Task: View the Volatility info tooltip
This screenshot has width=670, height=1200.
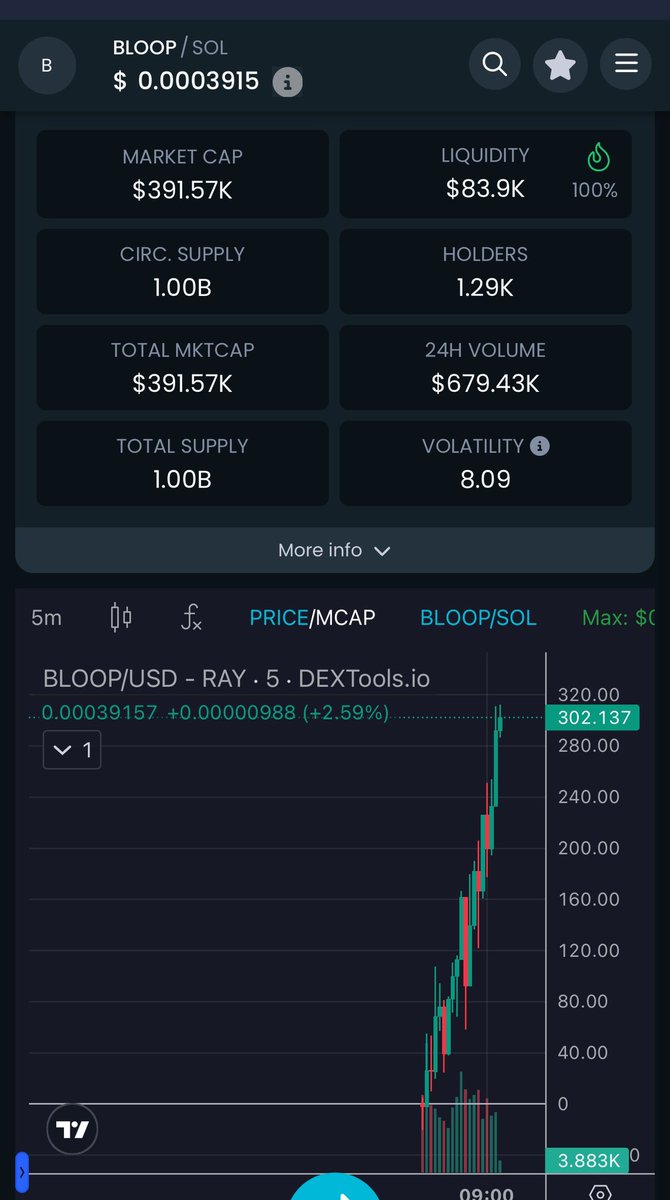Action: (540, 446)
